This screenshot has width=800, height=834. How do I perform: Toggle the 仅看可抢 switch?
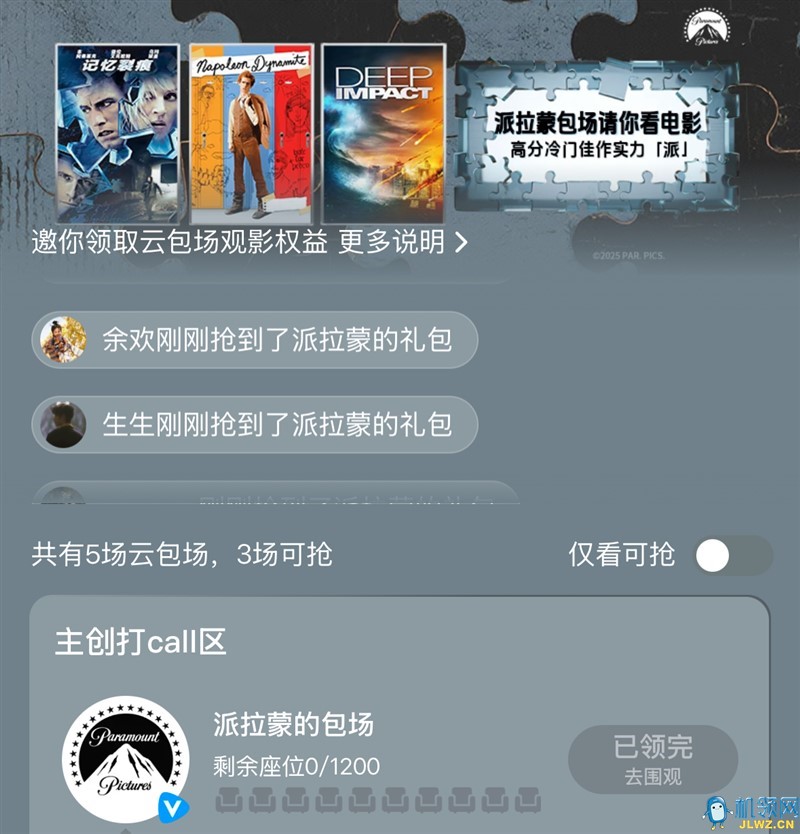tap(732, 555)
